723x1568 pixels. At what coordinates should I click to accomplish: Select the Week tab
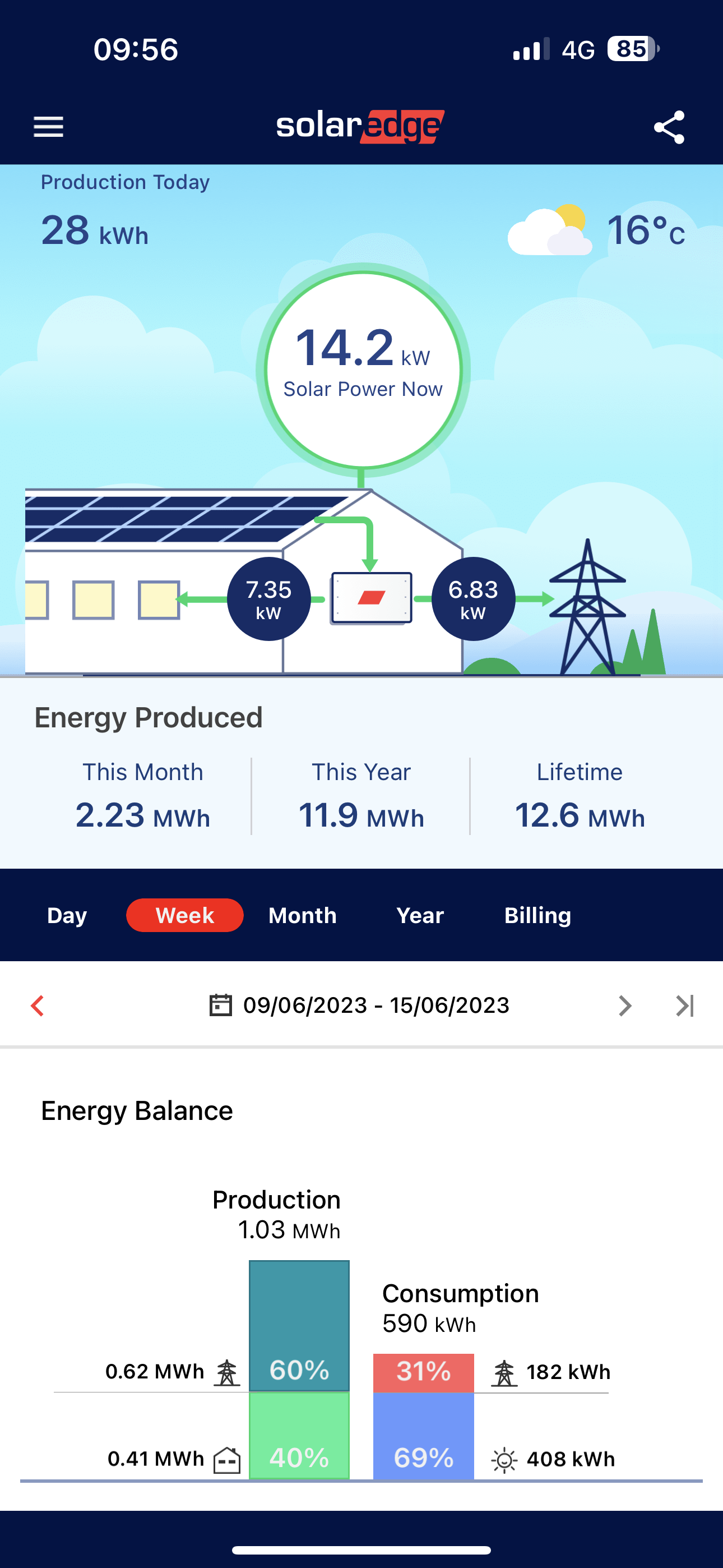coord(184,915)
